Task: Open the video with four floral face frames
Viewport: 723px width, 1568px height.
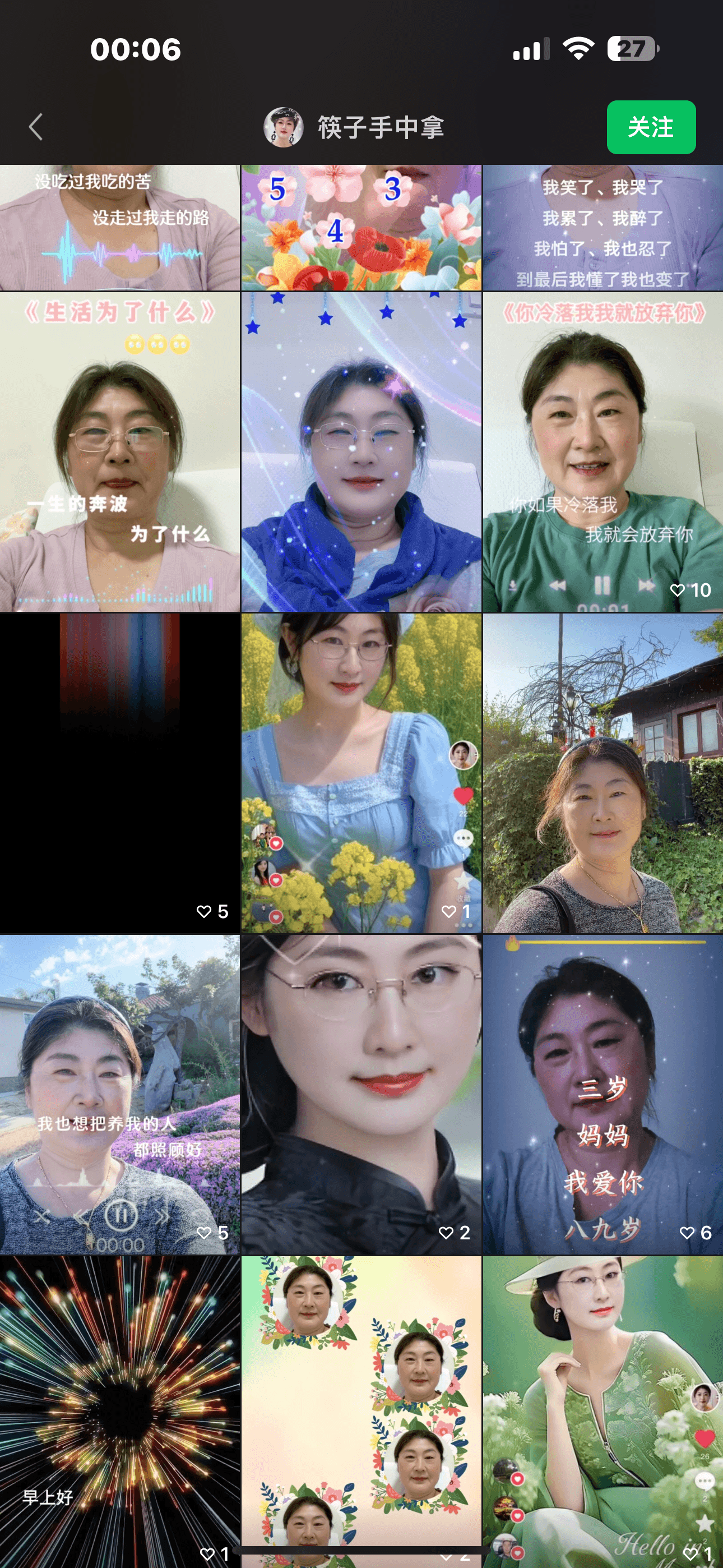Action: 361,1406
